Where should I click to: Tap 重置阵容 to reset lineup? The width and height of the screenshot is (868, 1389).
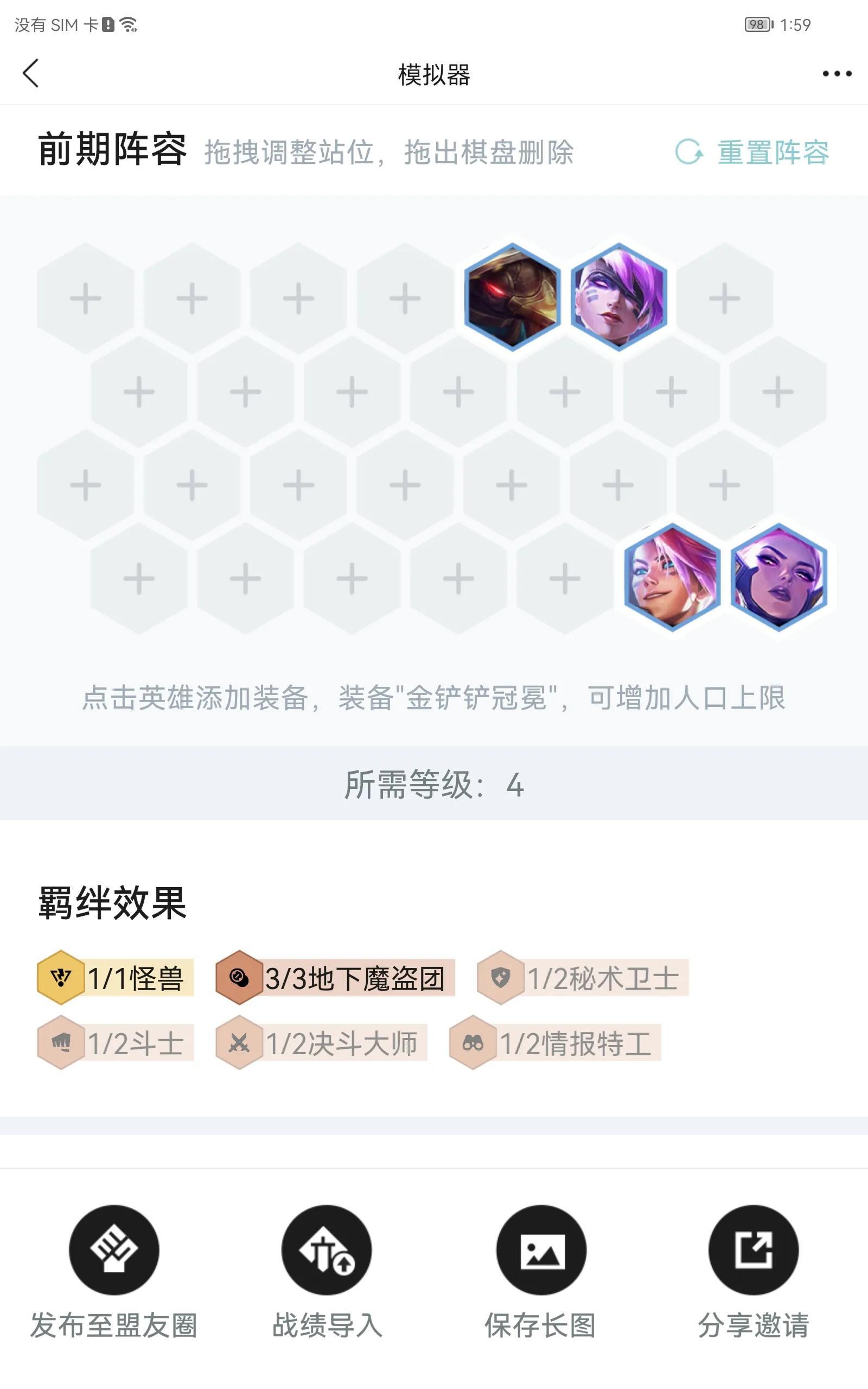[x=752, y=152]
